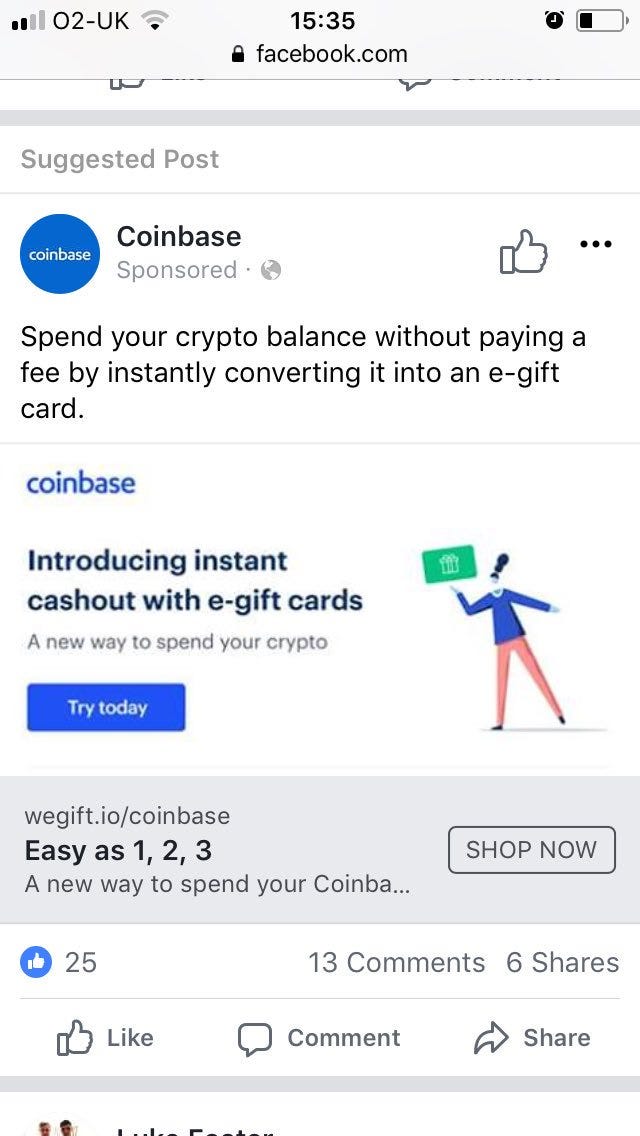Screen dimensions: 640x1136
Task: Tap the SHOP NOW button
Action: 531,850
